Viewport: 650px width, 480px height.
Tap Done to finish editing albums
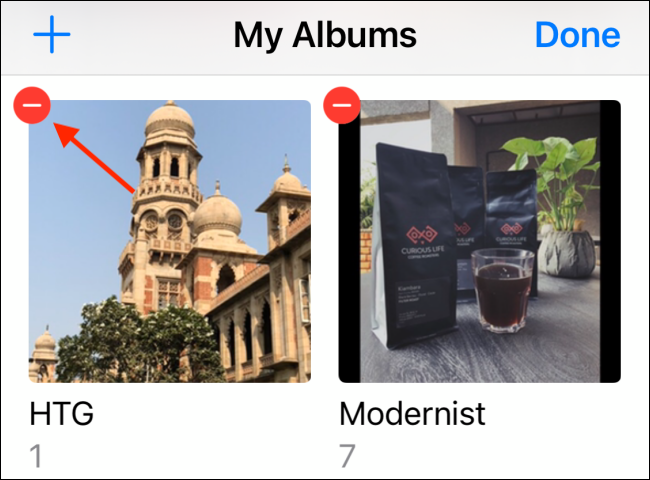click(x=577, y=36)
